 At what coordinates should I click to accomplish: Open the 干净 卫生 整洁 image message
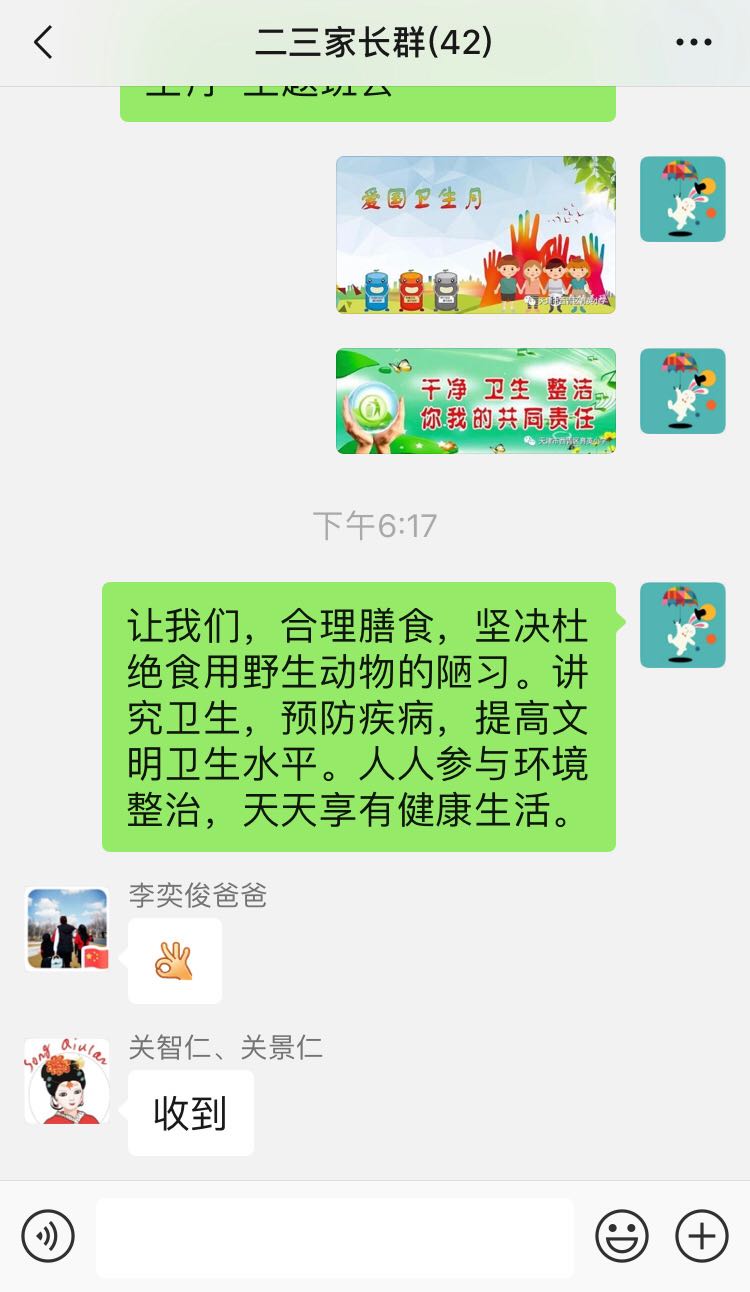475,401
